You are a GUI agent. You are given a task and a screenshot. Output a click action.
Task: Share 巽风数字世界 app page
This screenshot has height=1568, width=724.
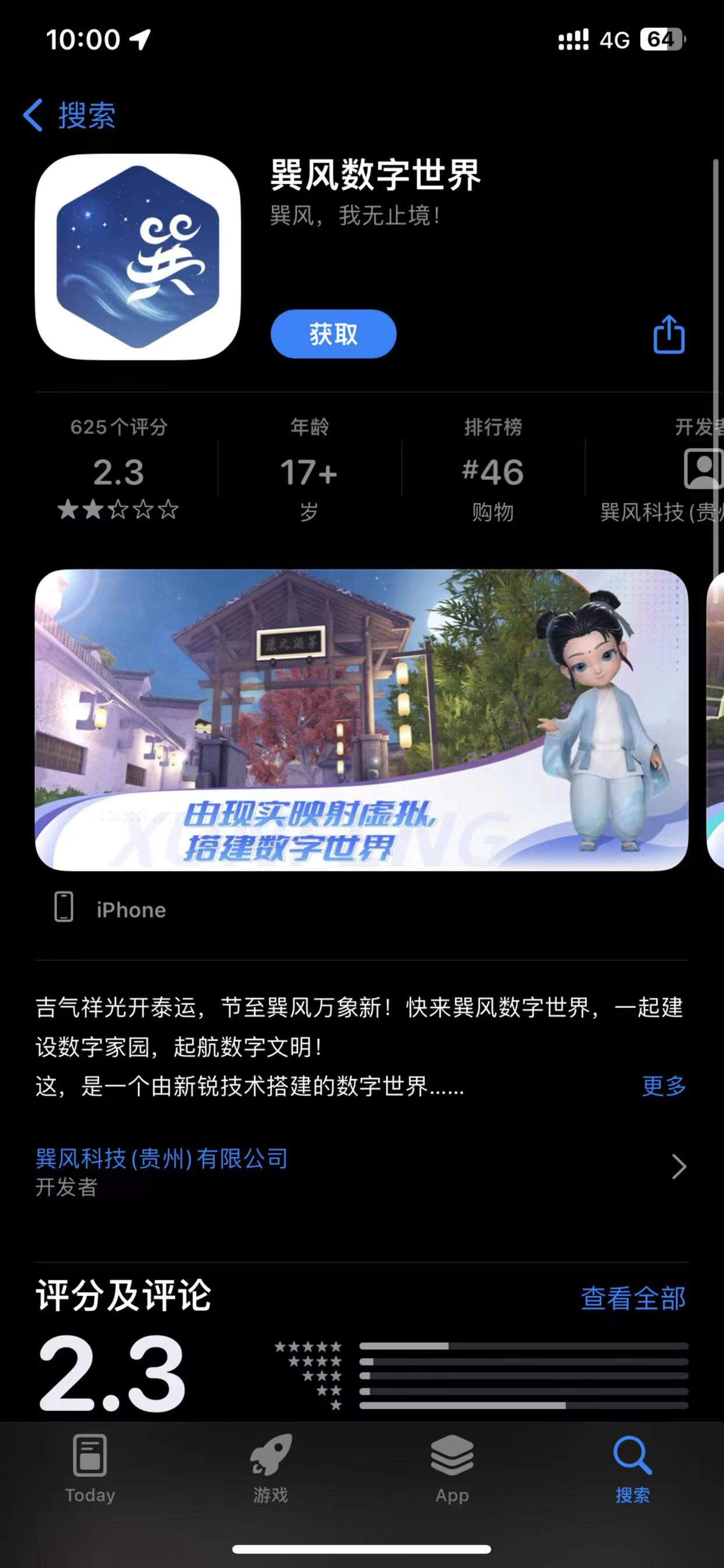click(x=669, y=334)
